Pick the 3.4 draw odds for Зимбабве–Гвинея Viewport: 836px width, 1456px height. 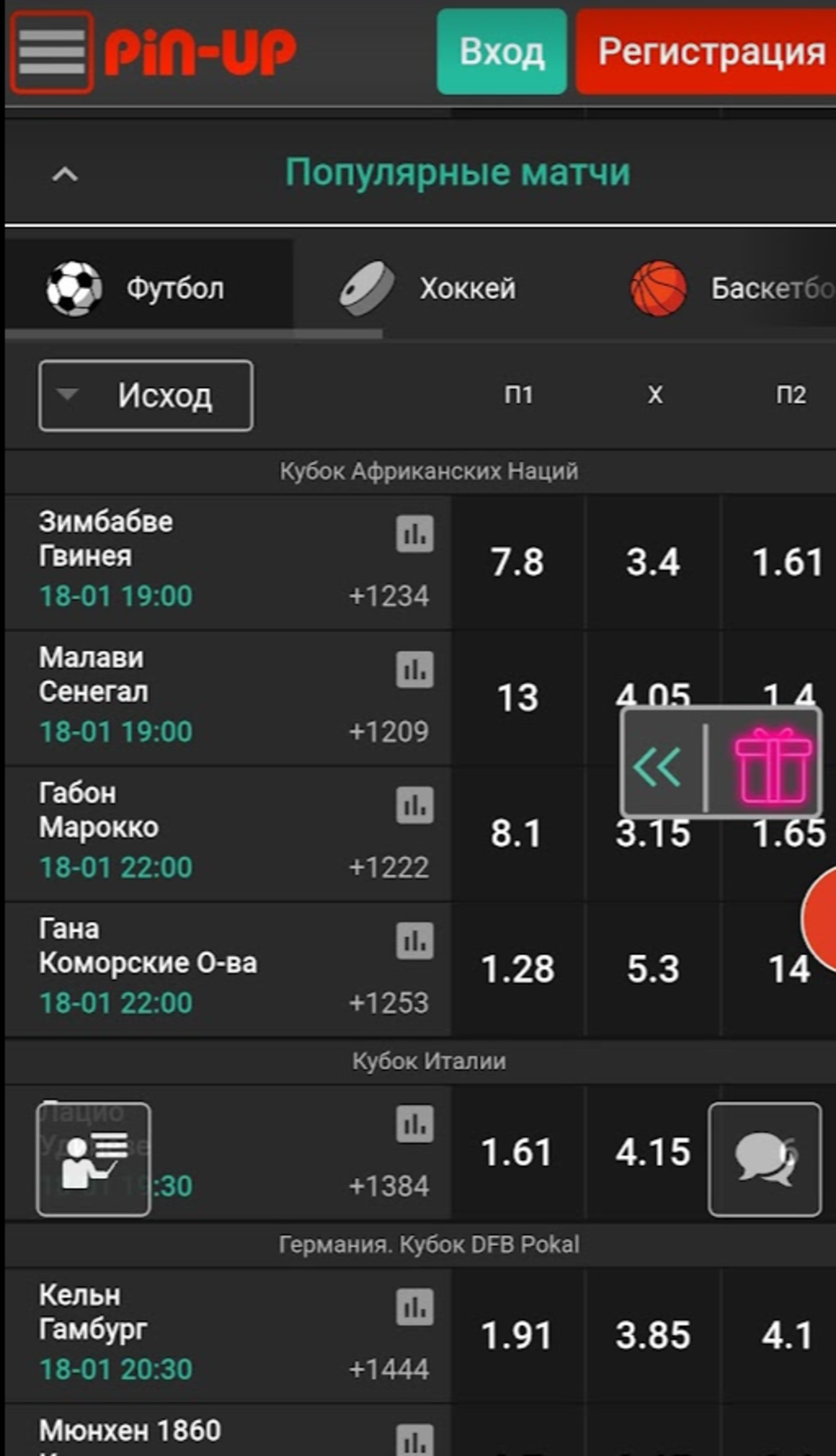(x=653, y=562)
